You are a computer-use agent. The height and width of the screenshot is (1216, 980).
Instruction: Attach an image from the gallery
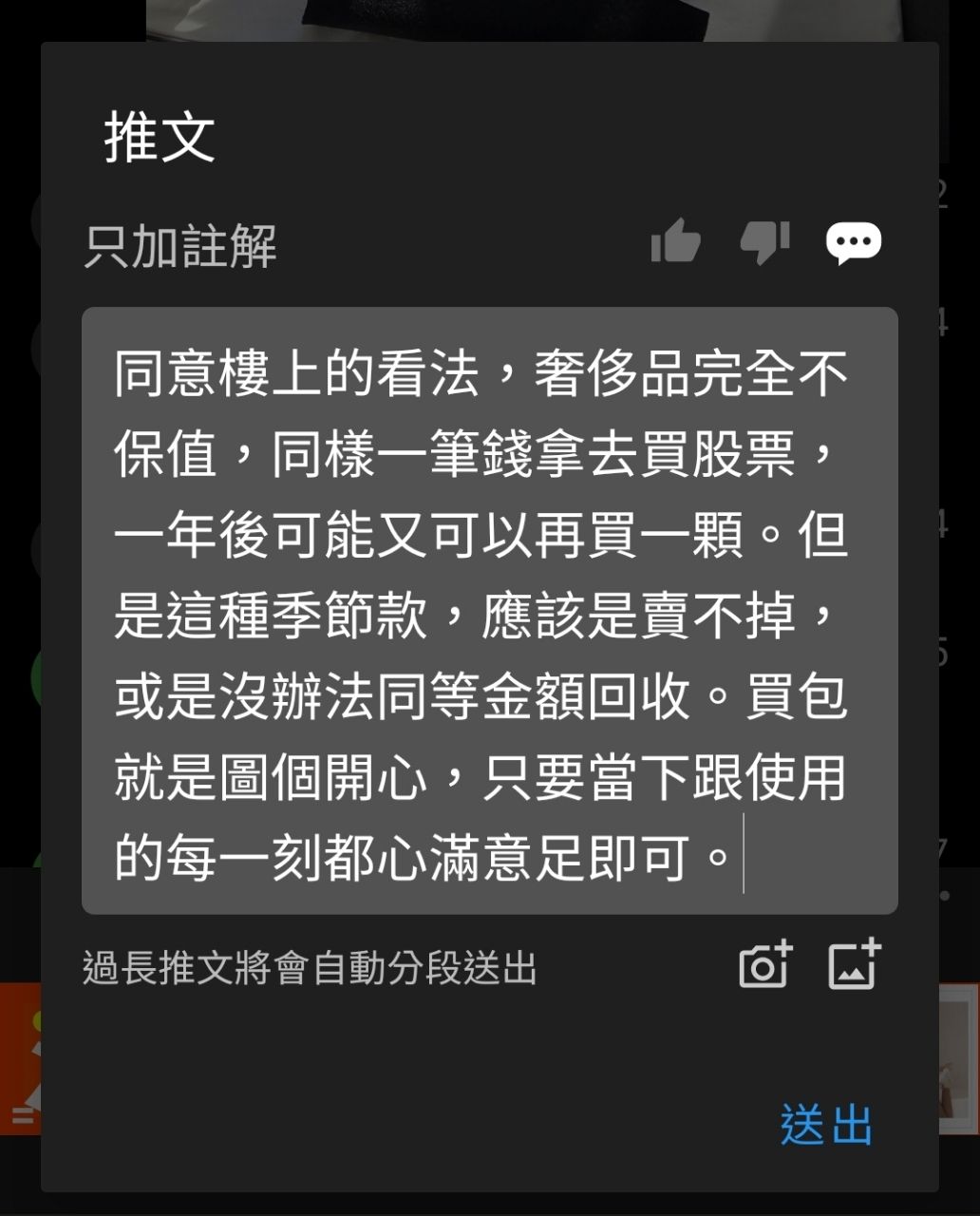[x=854, y=965]
